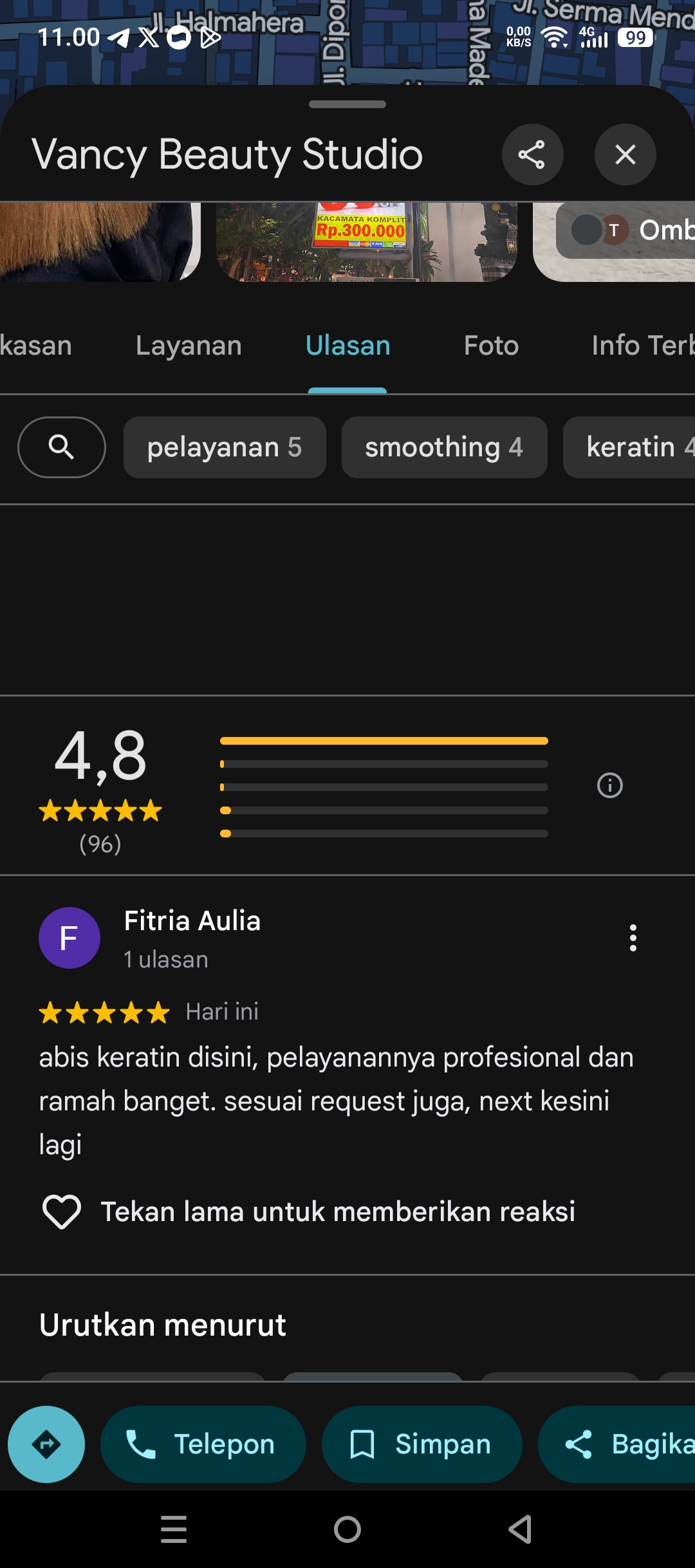Close the Vancy Beauty Studio panel
This screenshot has height=1568, width=695.
tap(625, 154)
